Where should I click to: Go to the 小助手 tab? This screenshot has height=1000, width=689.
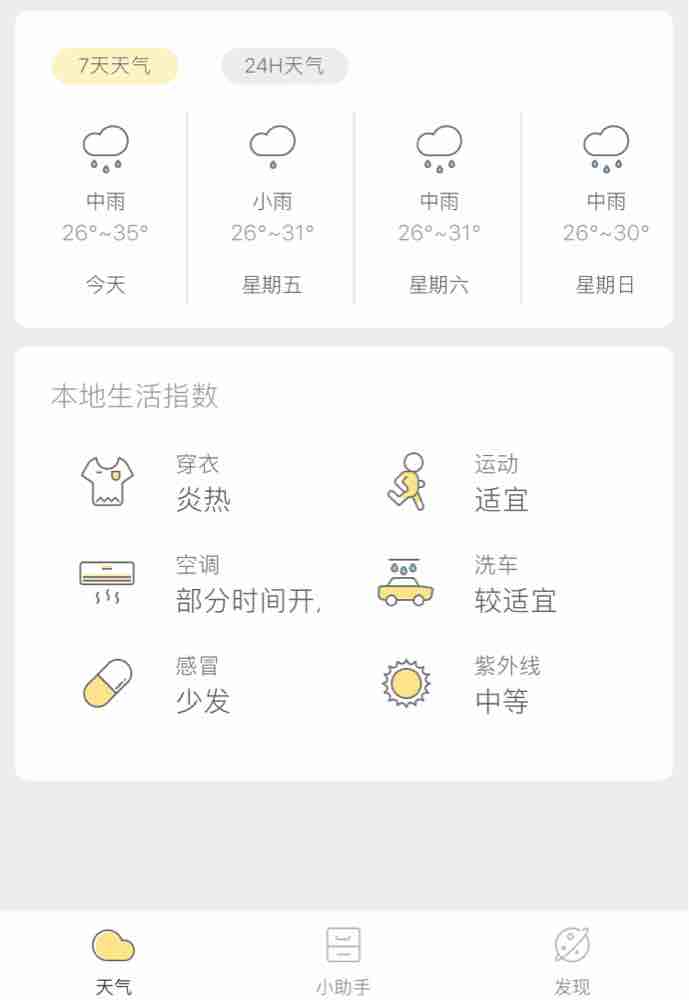tap(343, 960)
